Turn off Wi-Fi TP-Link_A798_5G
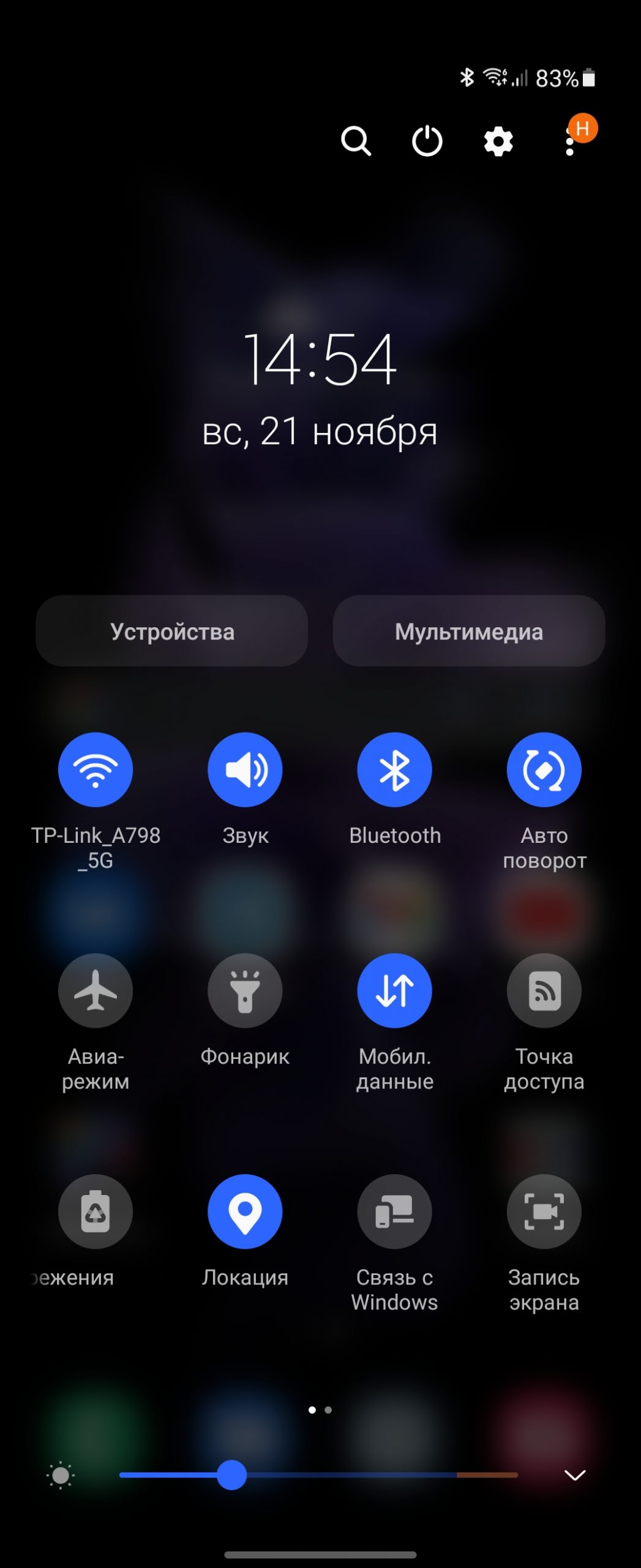641x1568 pixels. click(x=96, y=769)
